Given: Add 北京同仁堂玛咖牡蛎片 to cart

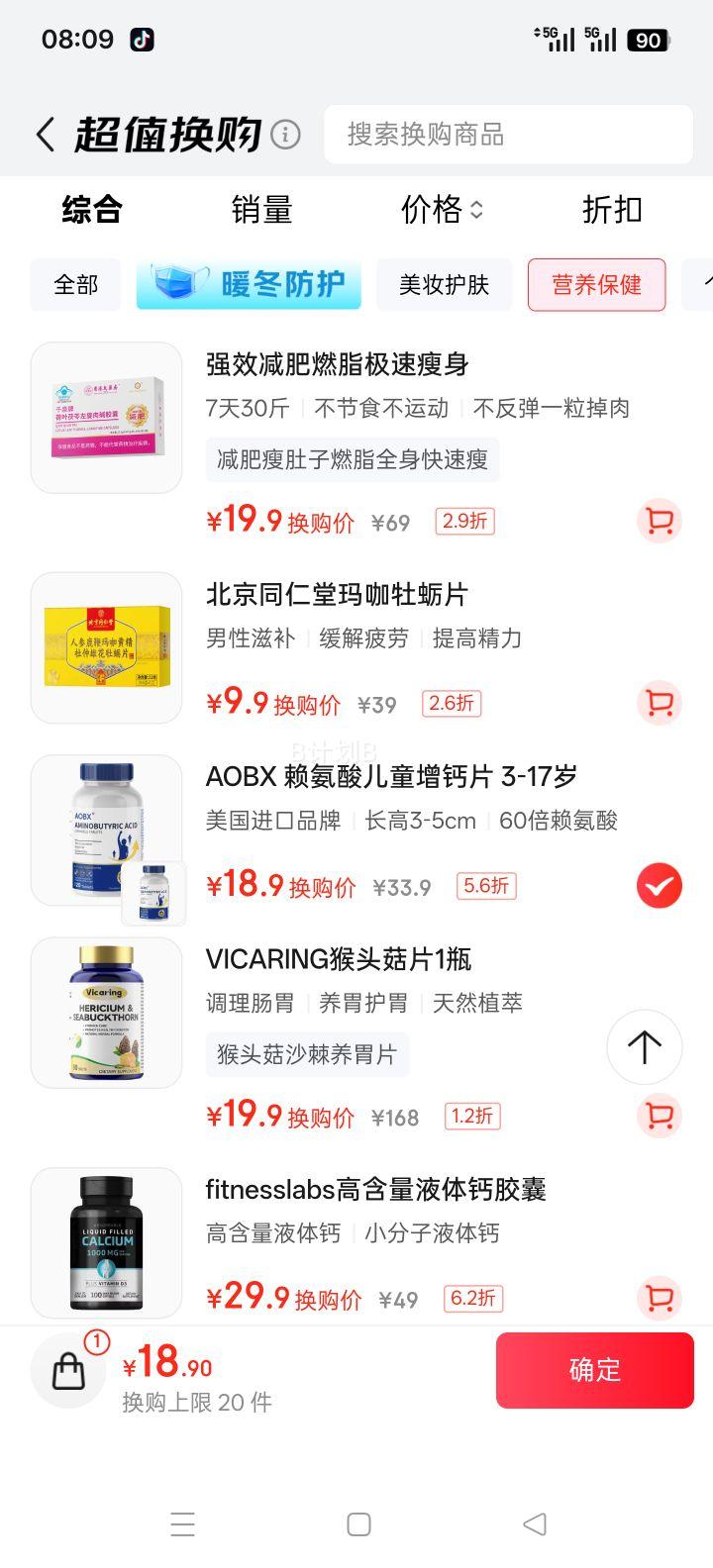Looking at the screenshot, I should click(x=660, y=703).
